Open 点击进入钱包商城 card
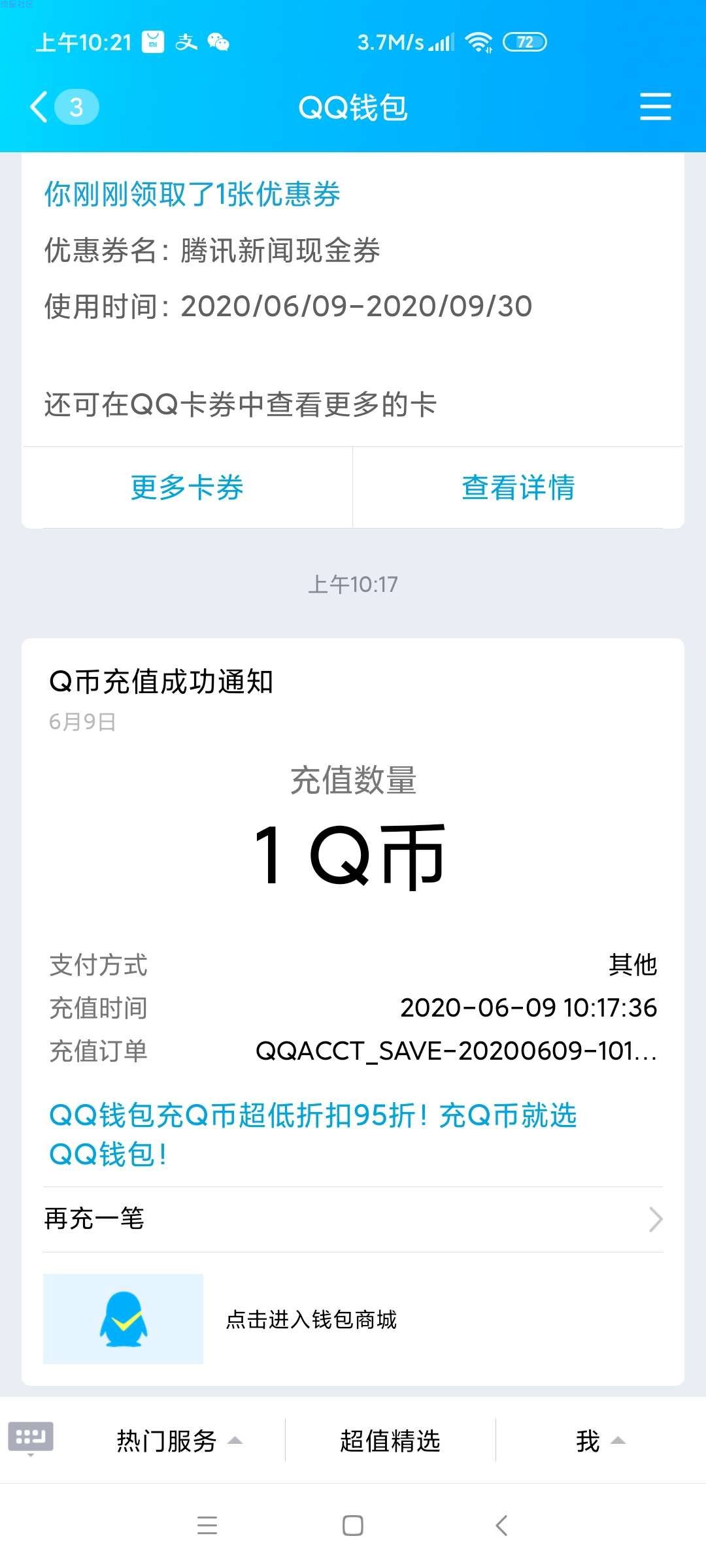 [x=353, y=1318]
